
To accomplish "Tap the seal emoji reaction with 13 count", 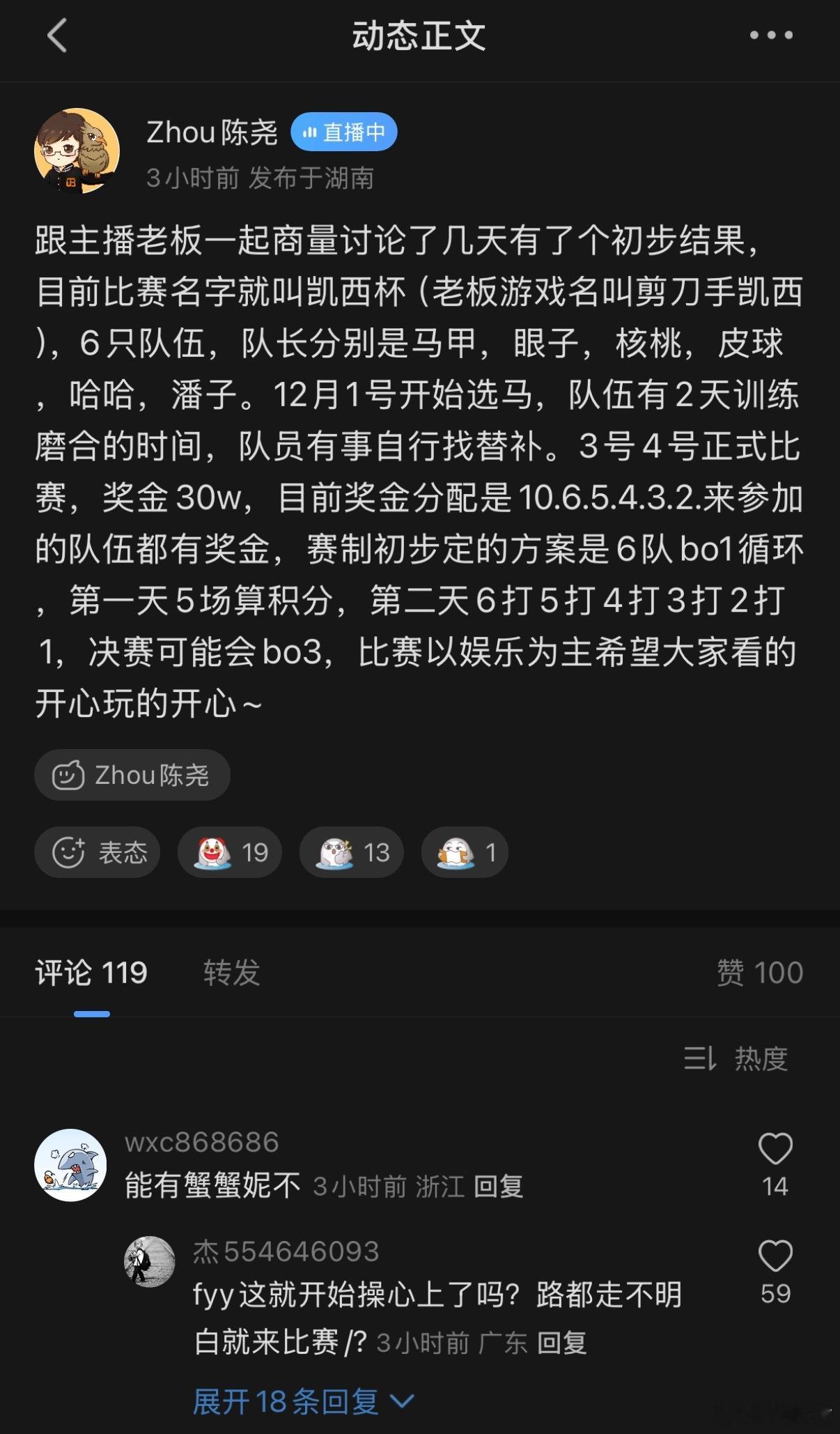I will point(351,851).
